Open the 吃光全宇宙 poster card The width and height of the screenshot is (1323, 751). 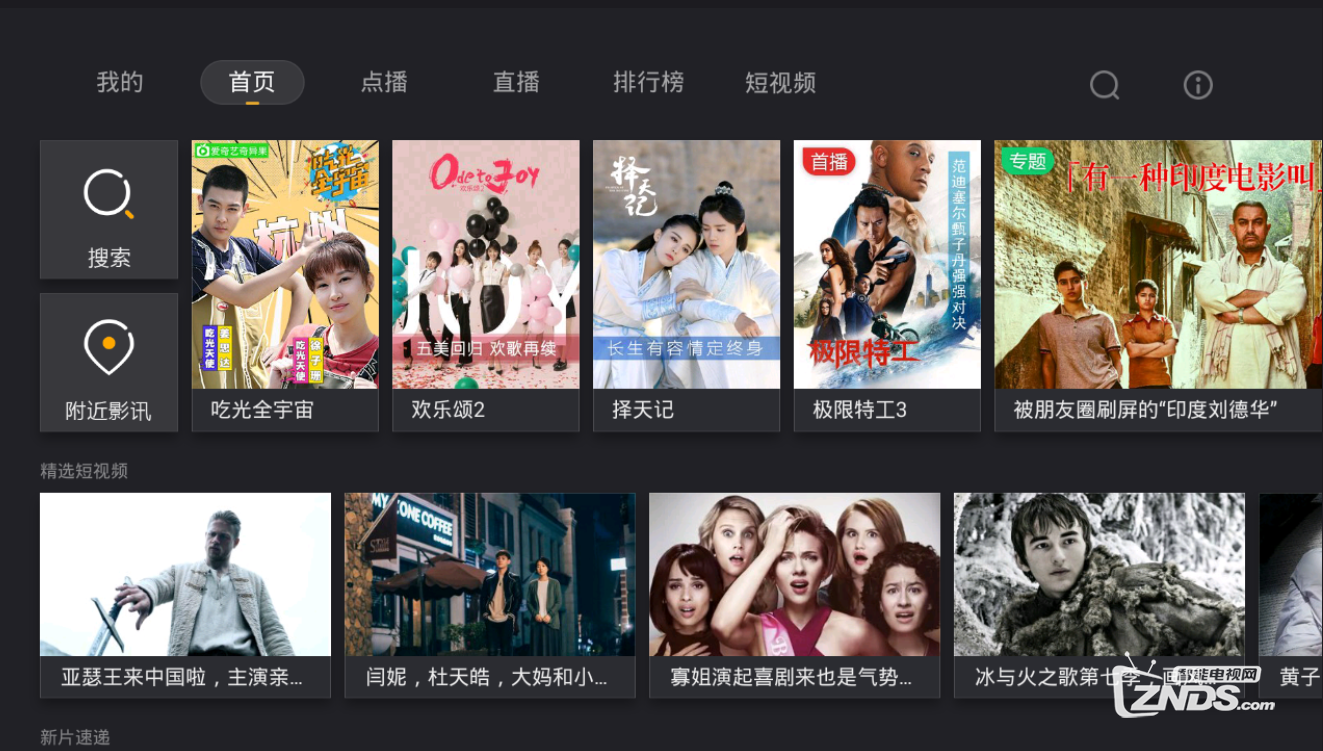coord(285,285)
